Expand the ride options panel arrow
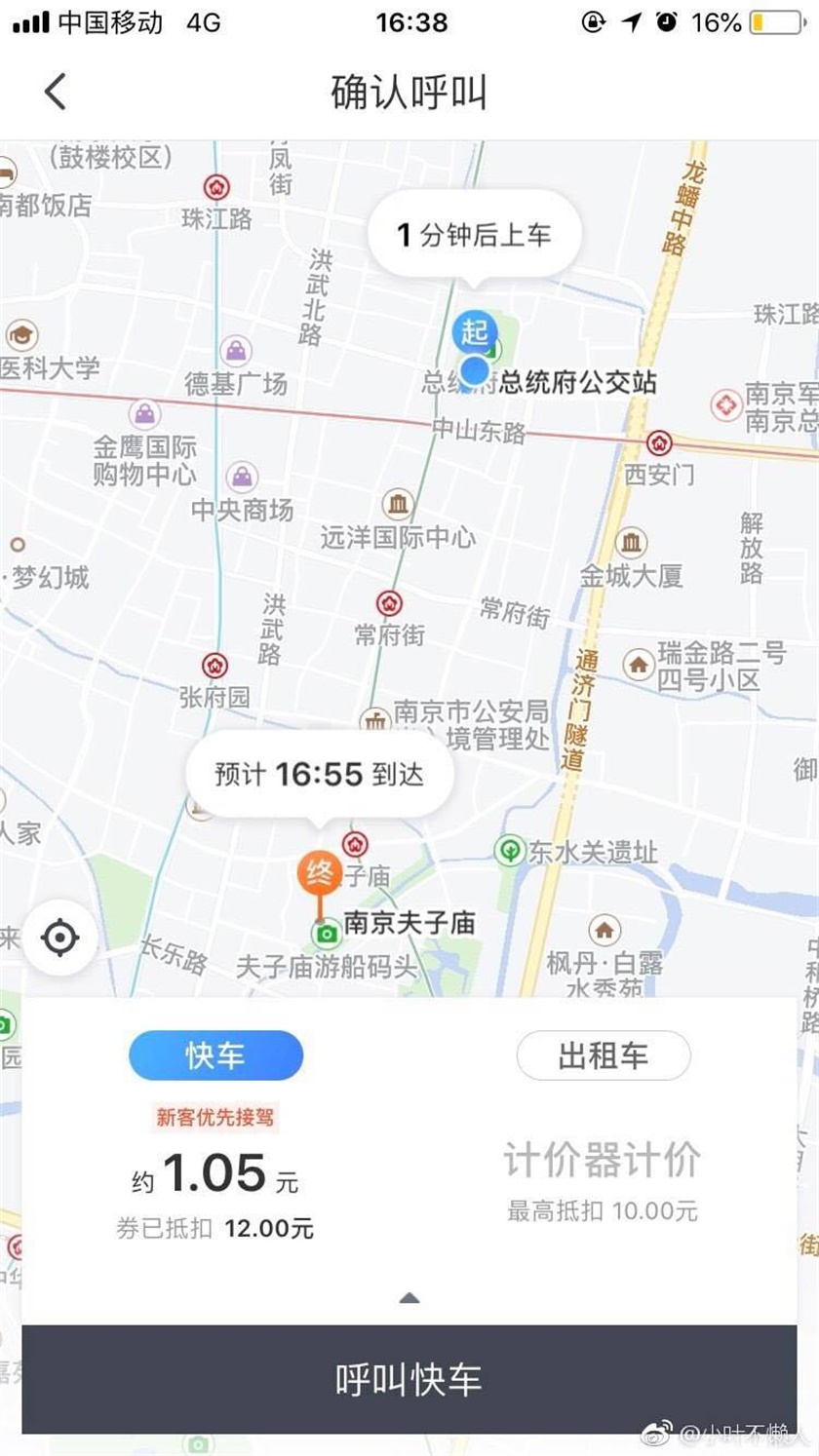The width and height of the screenshot is (819, 1456). [x=409, y=1297]
